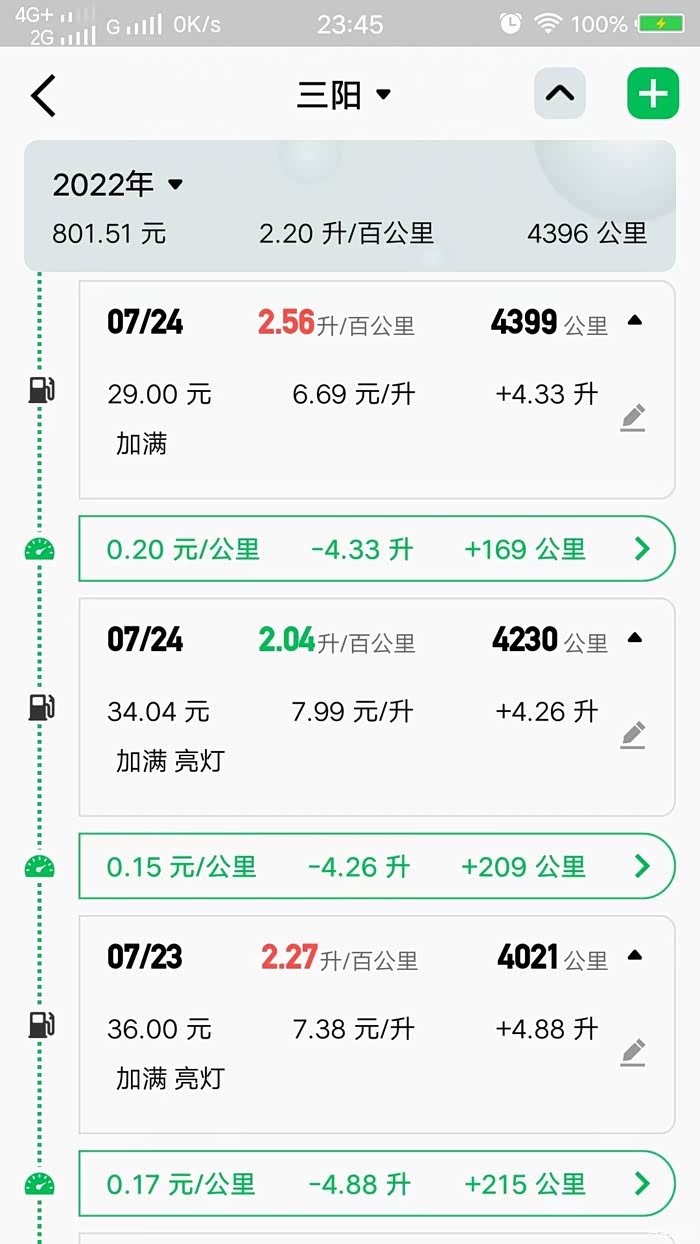This screenshot has height=1244, width=700.
Task: Open the +215 公里 trip details
Action: pos(642,1184)
